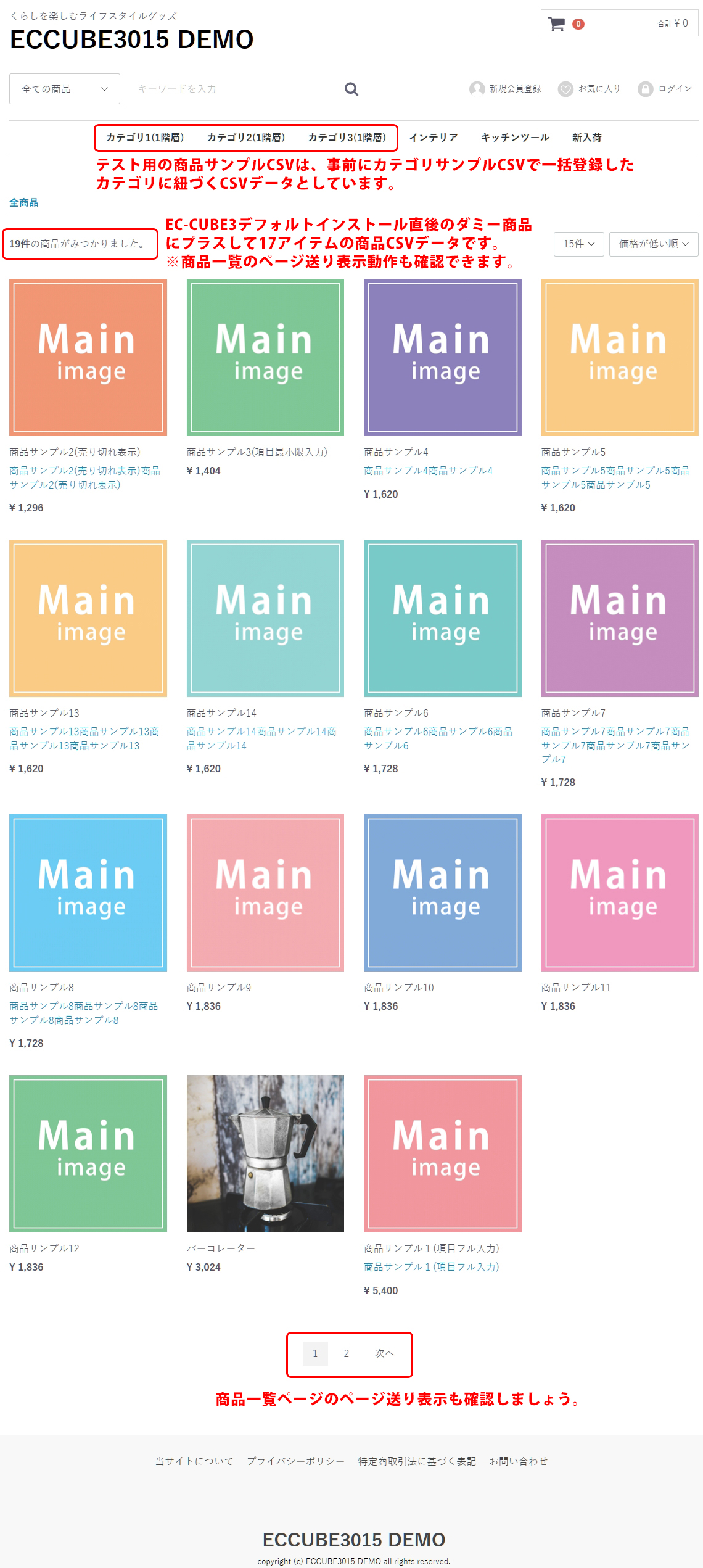Expand the 全ての商品 category dropdown
Image resolution: width=703 pixels, height=1568 pixels.
pyautogui.click(x=65, y=89)
